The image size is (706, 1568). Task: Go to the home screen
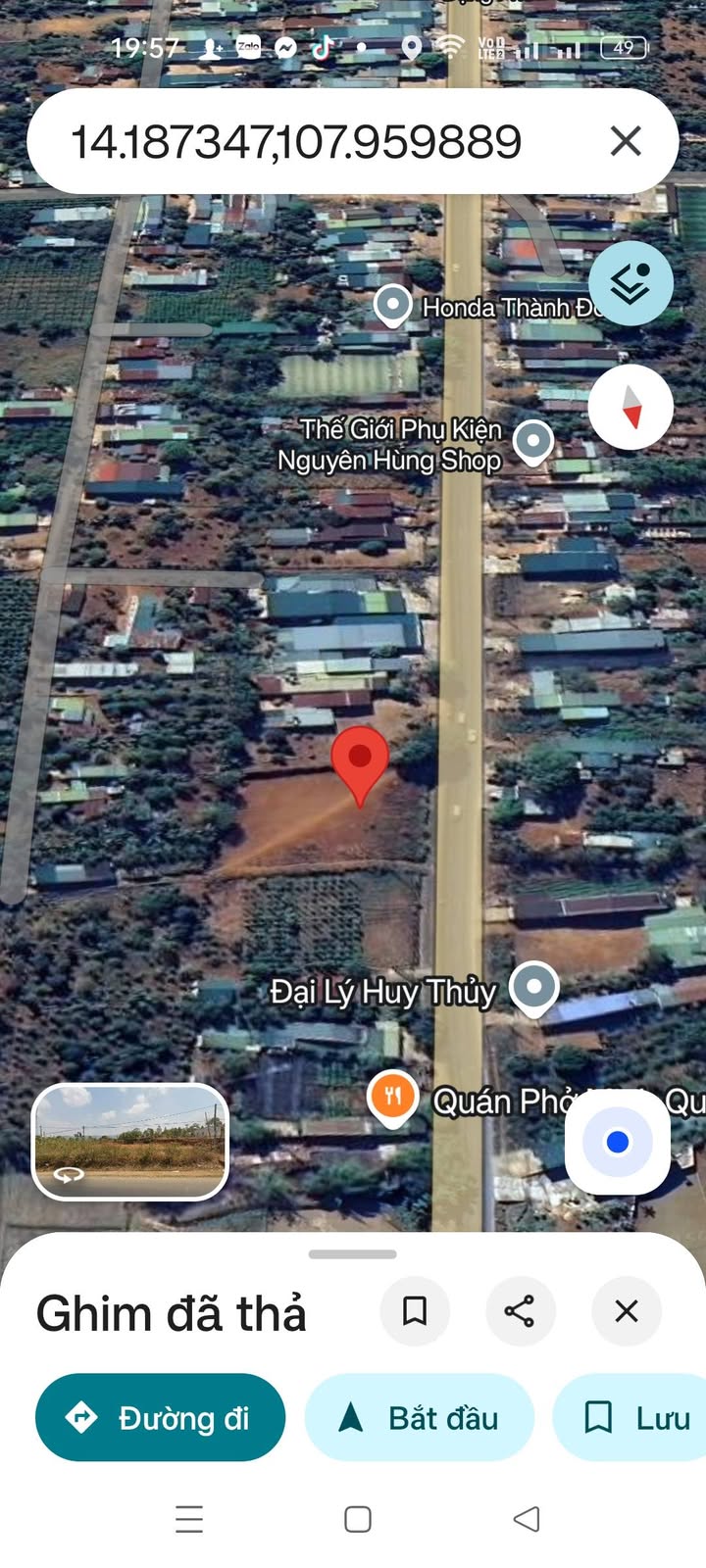pos(358,1519)
